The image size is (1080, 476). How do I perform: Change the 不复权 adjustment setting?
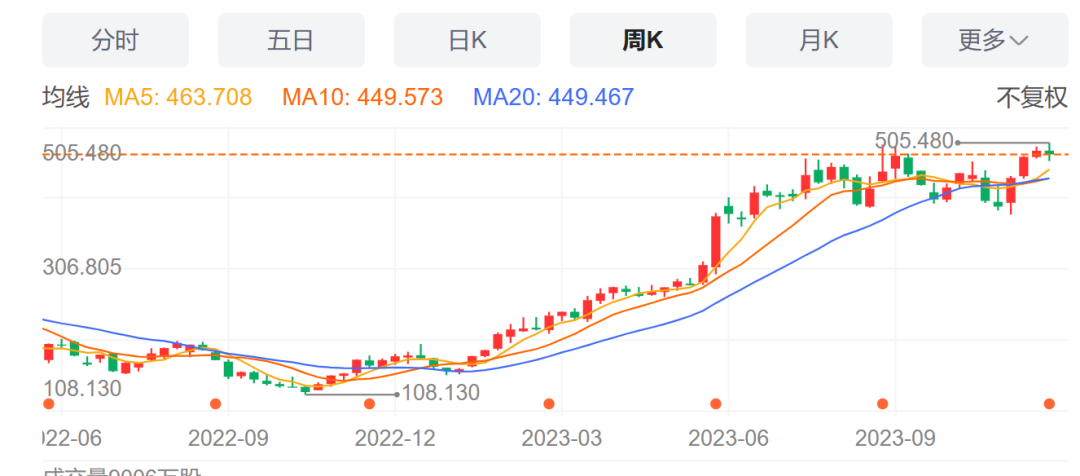(x=1032, y=98)
